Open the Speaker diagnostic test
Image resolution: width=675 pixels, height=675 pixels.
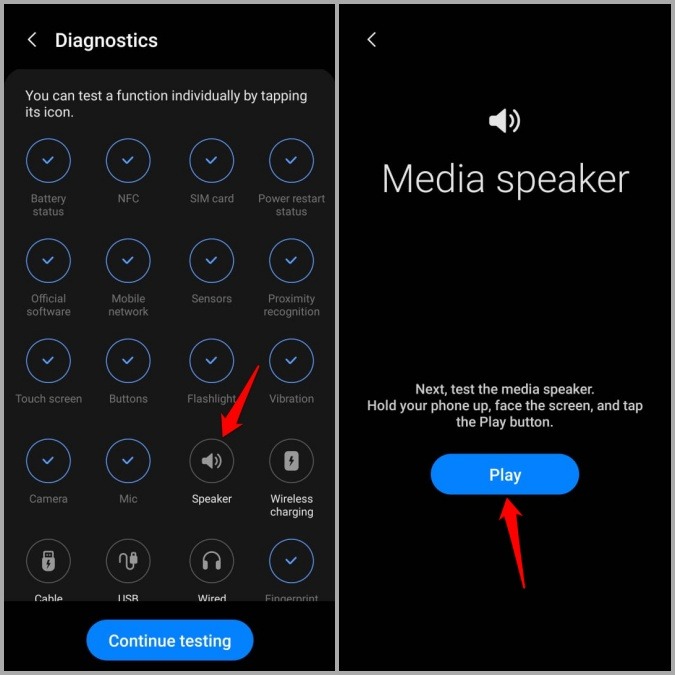coord(211,461)
